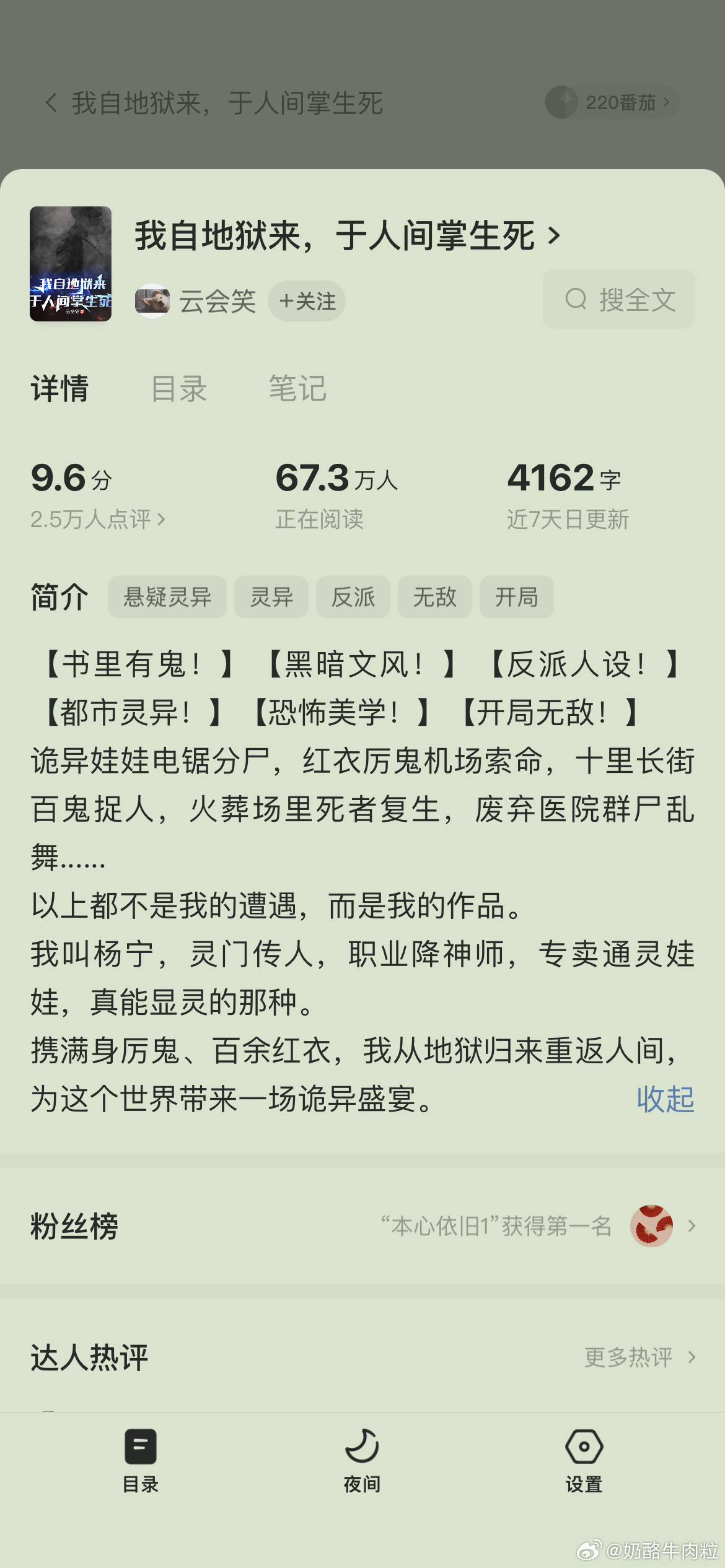725x1568 pixels.
Task: Open the 2.5万人点评 ratings
Action: [98, 519]
